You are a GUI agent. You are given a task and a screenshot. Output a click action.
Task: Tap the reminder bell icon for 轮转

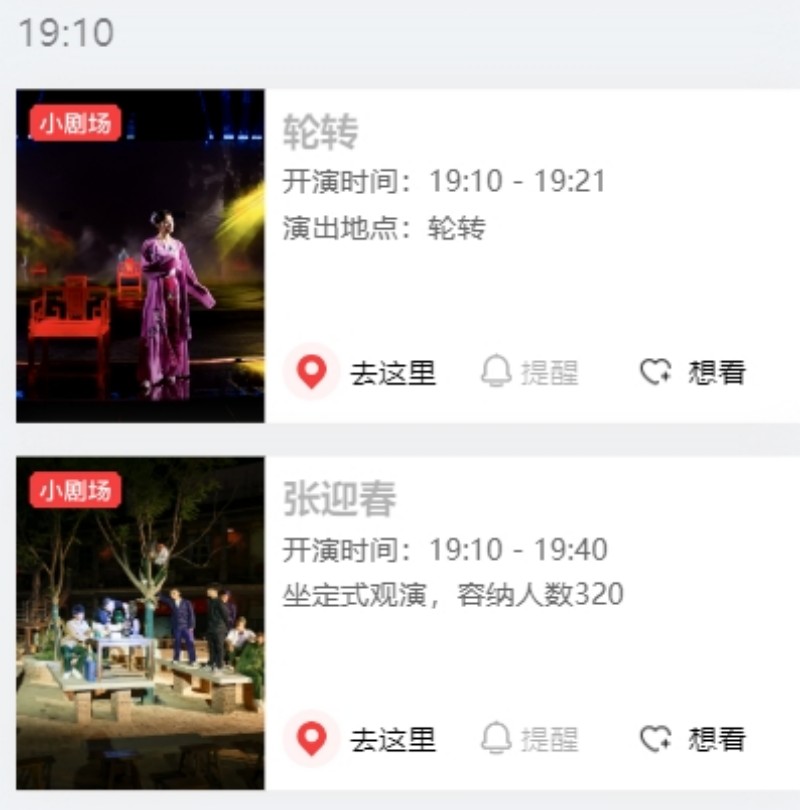coord(494,371)
